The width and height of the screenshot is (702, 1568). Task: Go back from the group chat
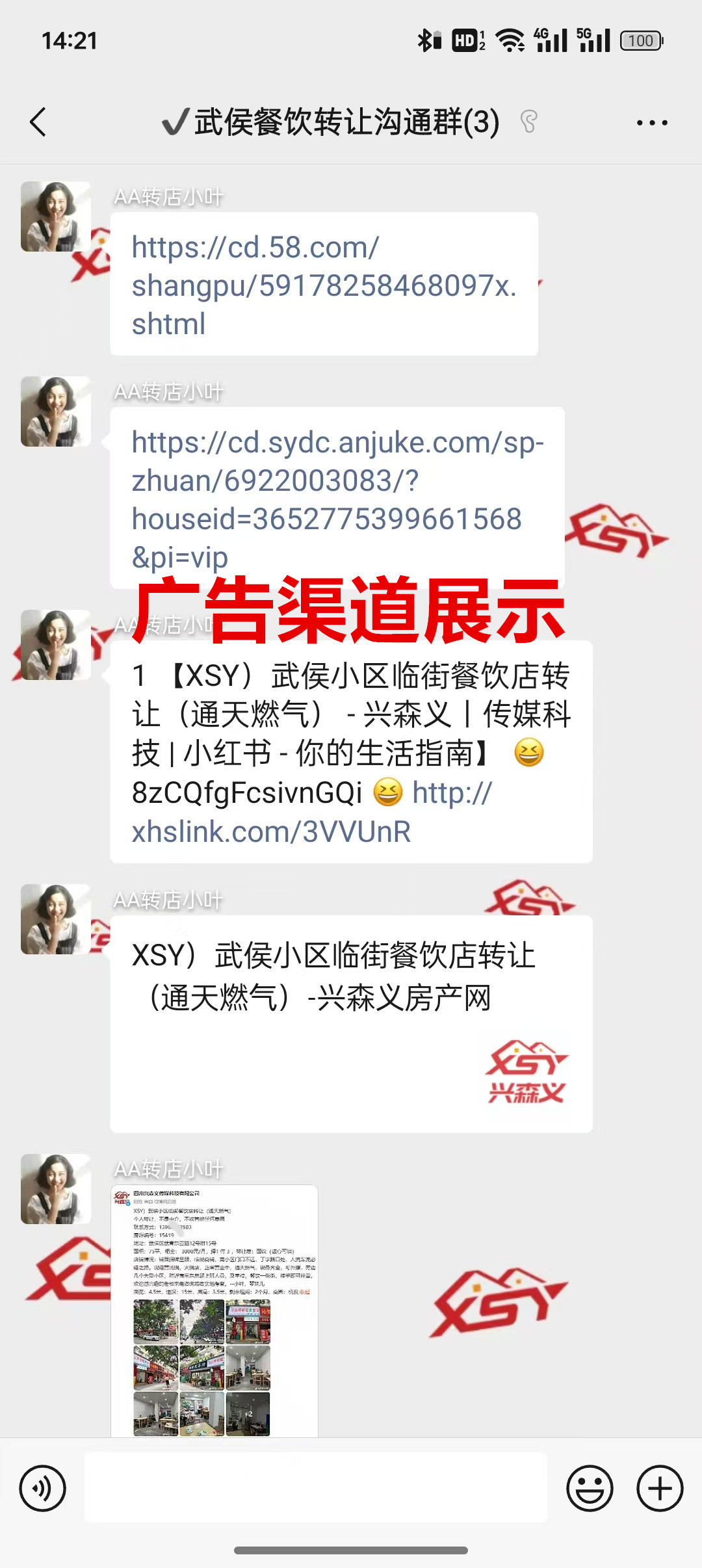(38, 122)
